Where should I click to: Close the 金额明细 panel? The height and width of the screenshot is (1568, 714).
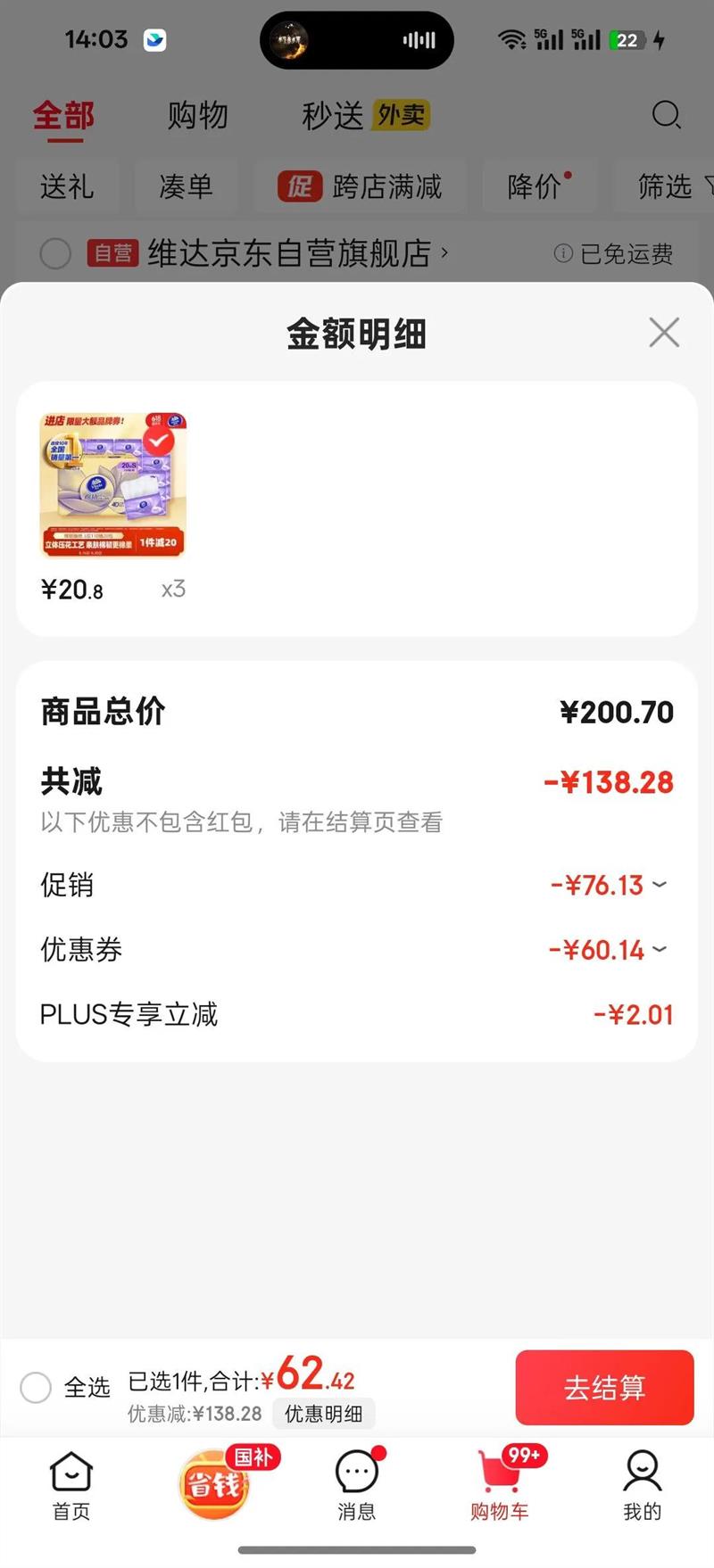tap(664, 333)
